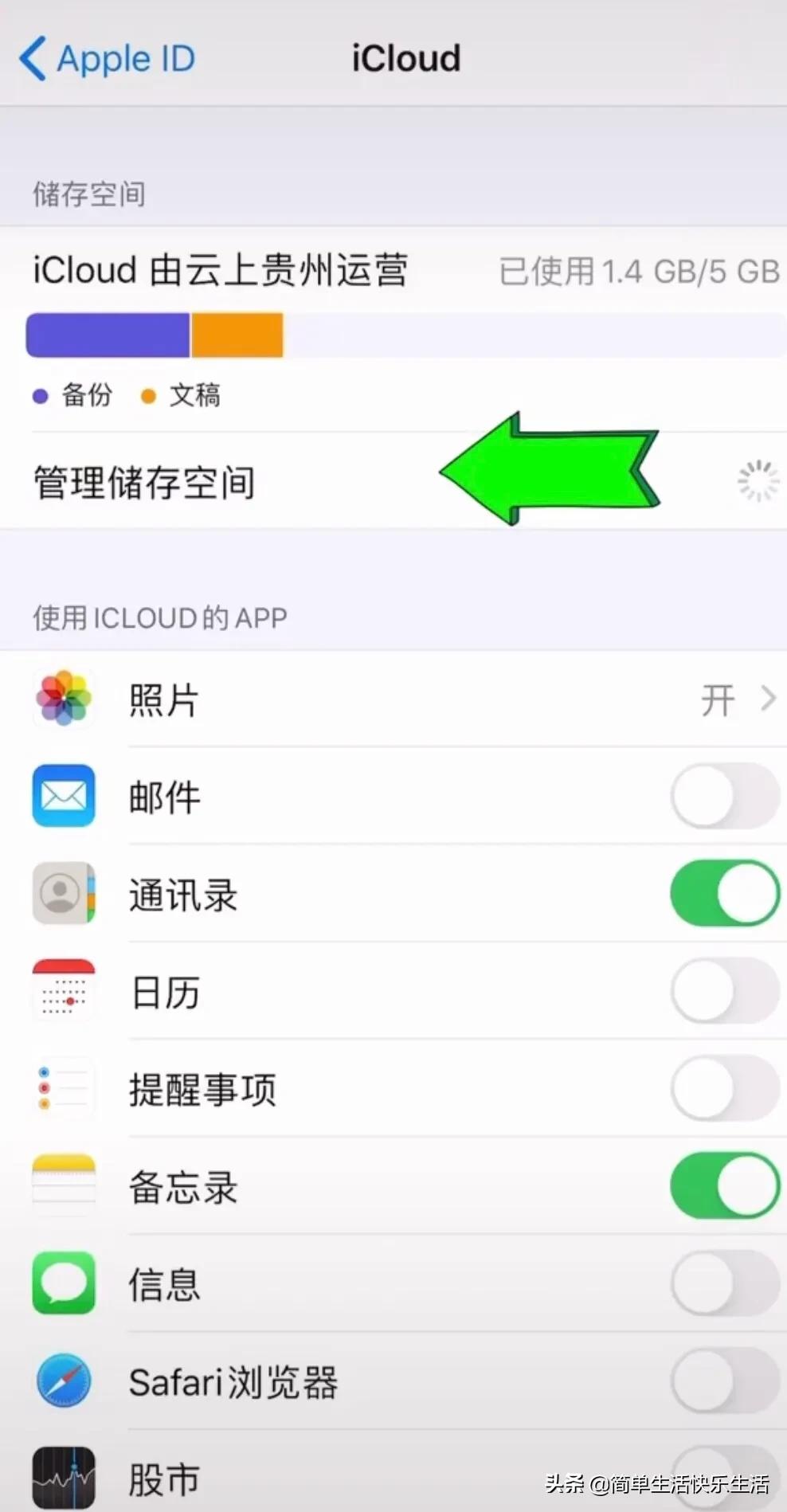
Task: Select the Messages (信息) icon
Action: coord(63,1283)
